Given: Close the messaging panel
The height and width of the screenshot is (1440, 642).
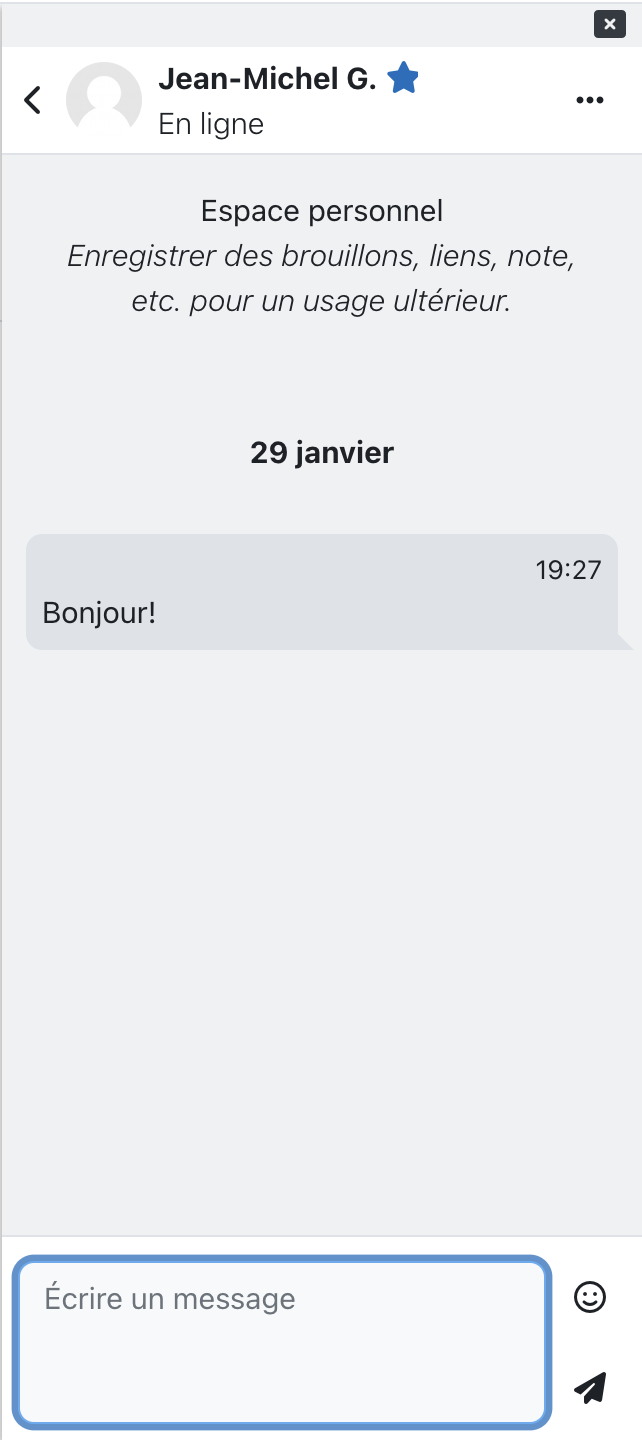Looking at the screenshot, I should tap(609, 24).
